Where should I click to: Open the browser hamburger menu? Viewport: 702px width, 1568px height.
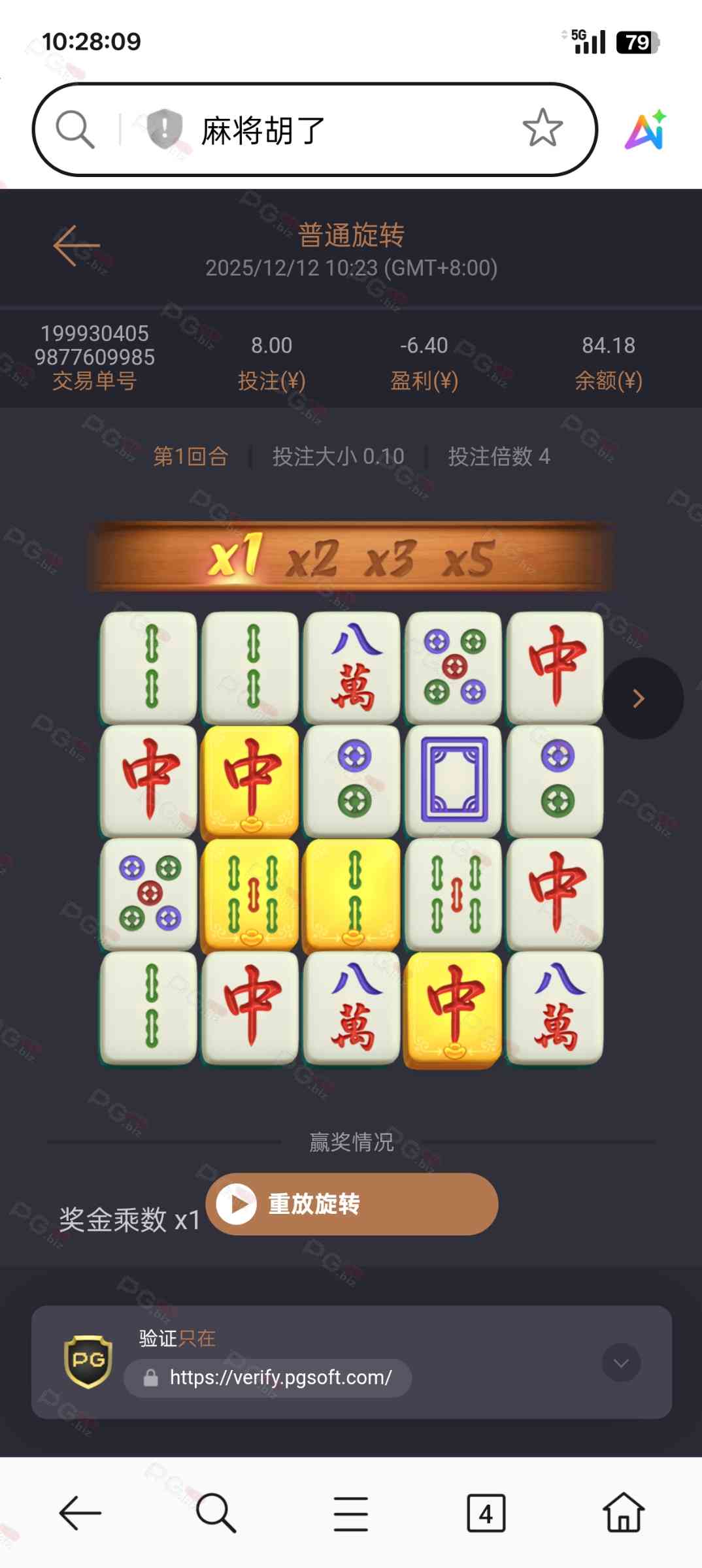coord(351,1512)
